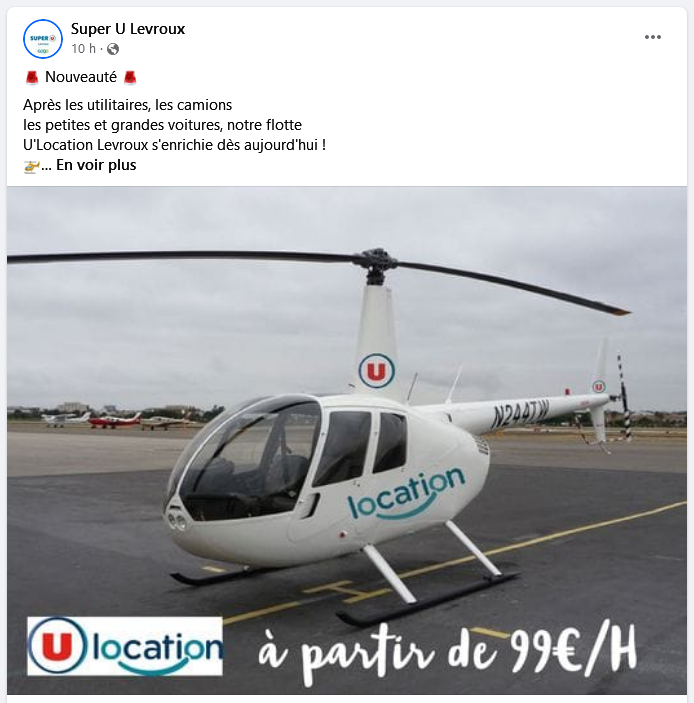Open Super U Levroux profile picture
The width and height of the screenshot is (694, 703).
(43, 39)
